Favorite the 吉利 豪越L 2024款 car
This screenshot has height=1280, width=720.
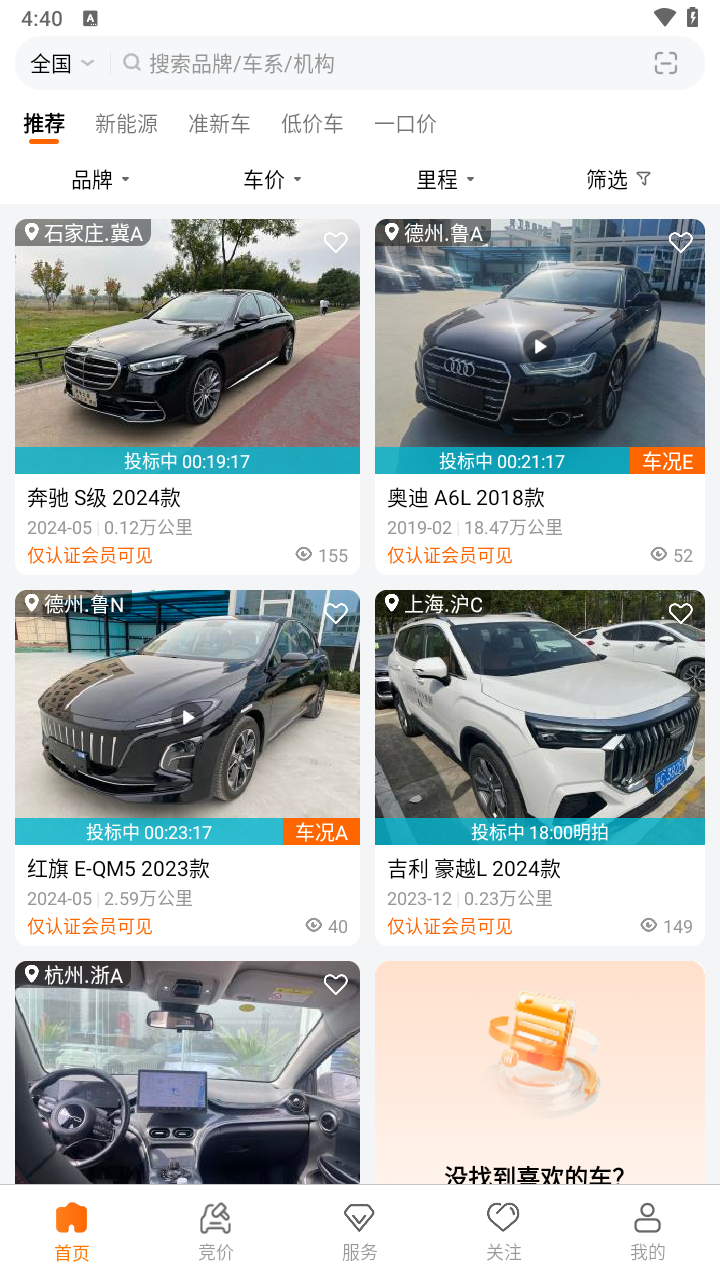681,613
